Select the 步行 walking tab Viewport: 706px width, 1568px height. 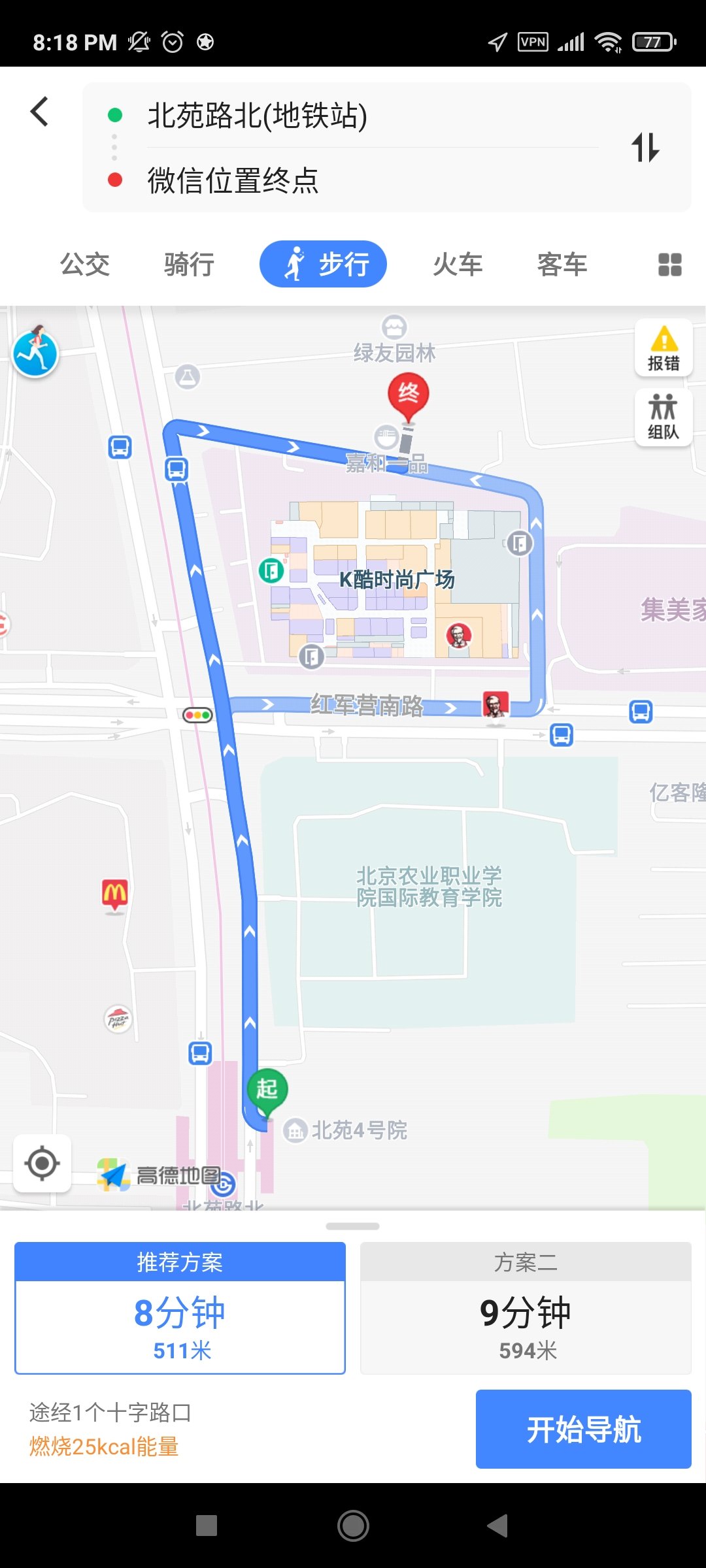[324, 265]
